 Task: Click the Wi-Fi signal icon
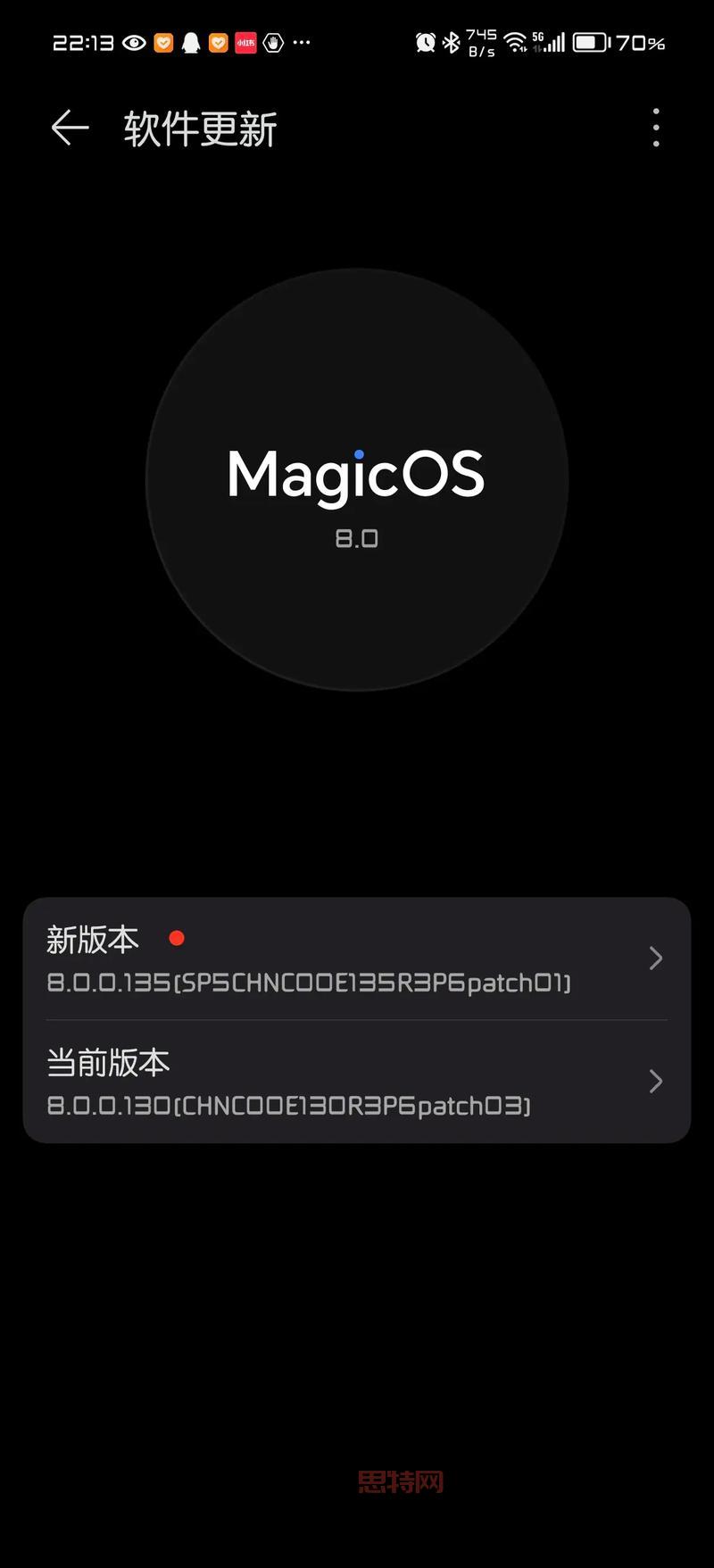point(516,41)
